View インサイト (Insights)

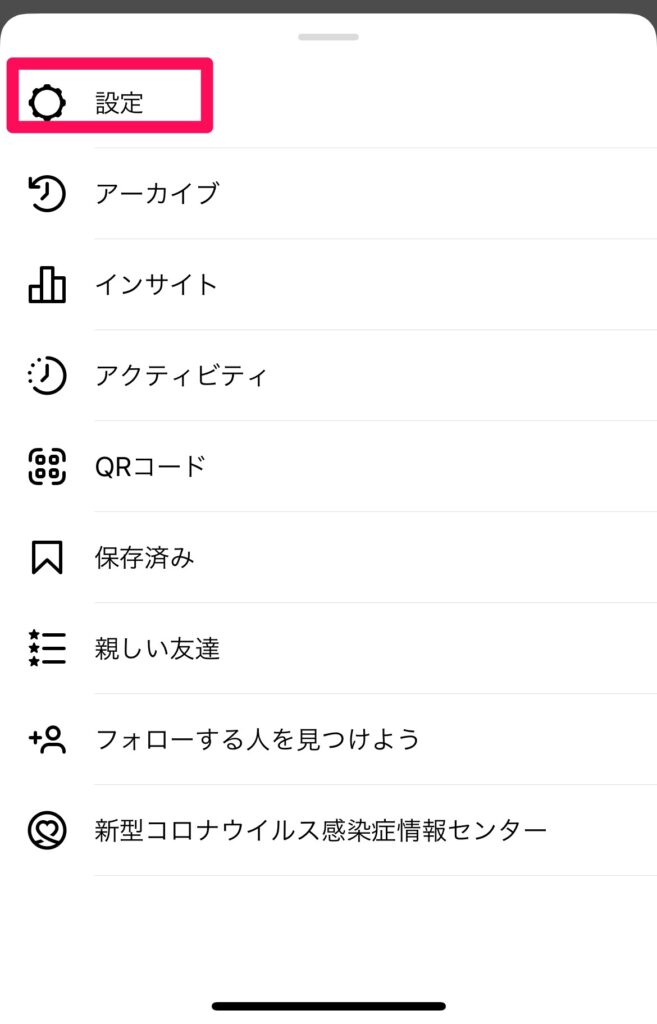pyautogui.click(x=156, y=285)
